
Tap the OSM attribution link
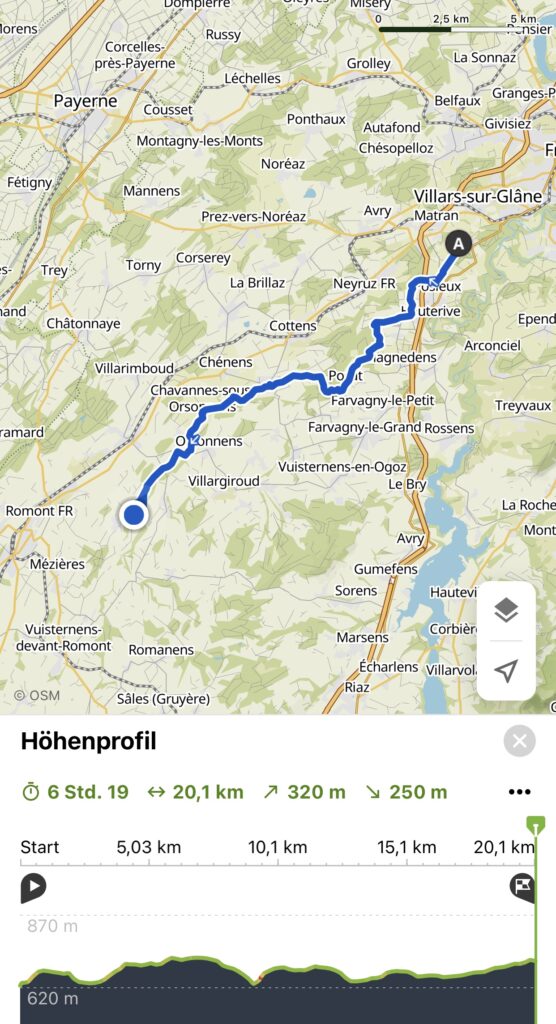coord(37,696)
